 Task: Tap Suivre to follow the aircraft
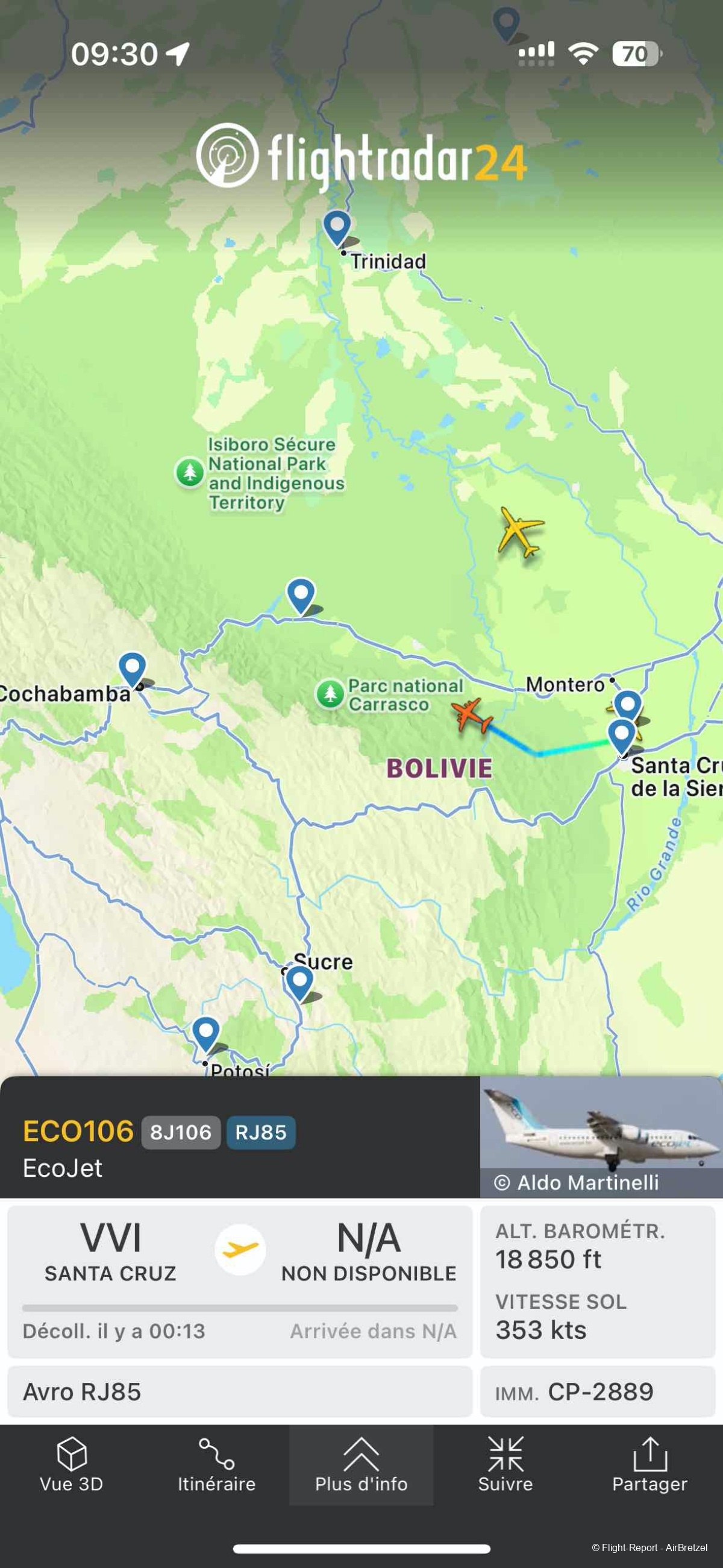coord(505,1465)
